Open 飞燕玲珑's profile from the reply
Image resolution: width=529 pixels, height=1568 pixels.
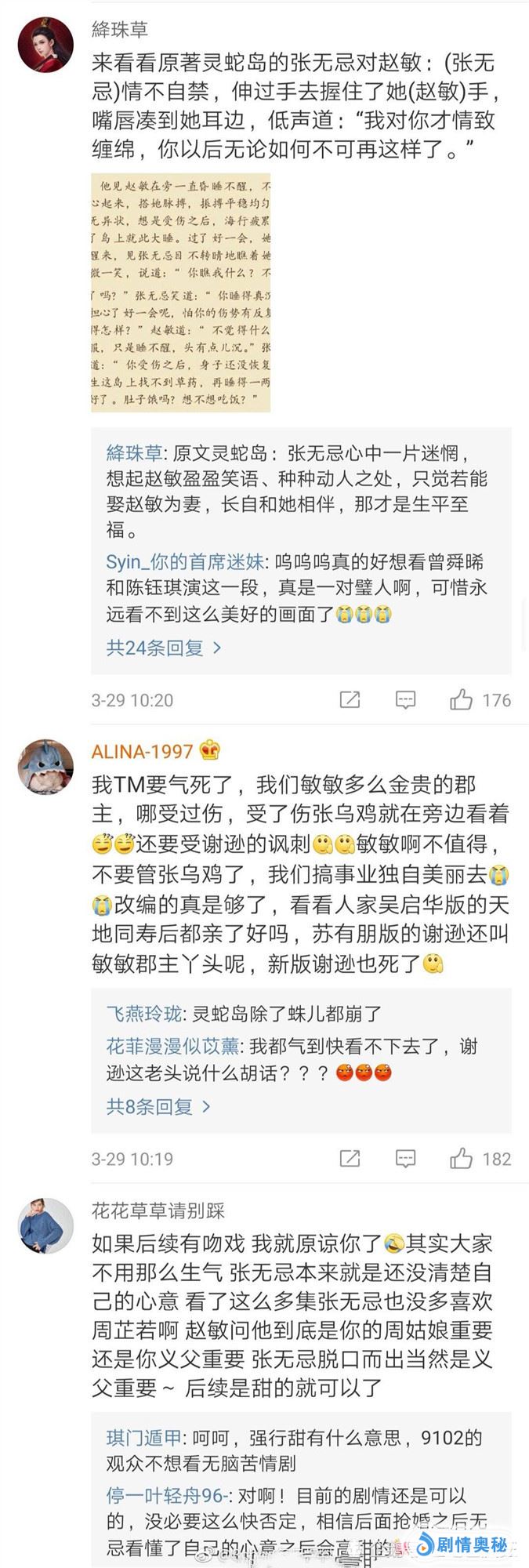pyautogui.click(x=144, y=1014)
